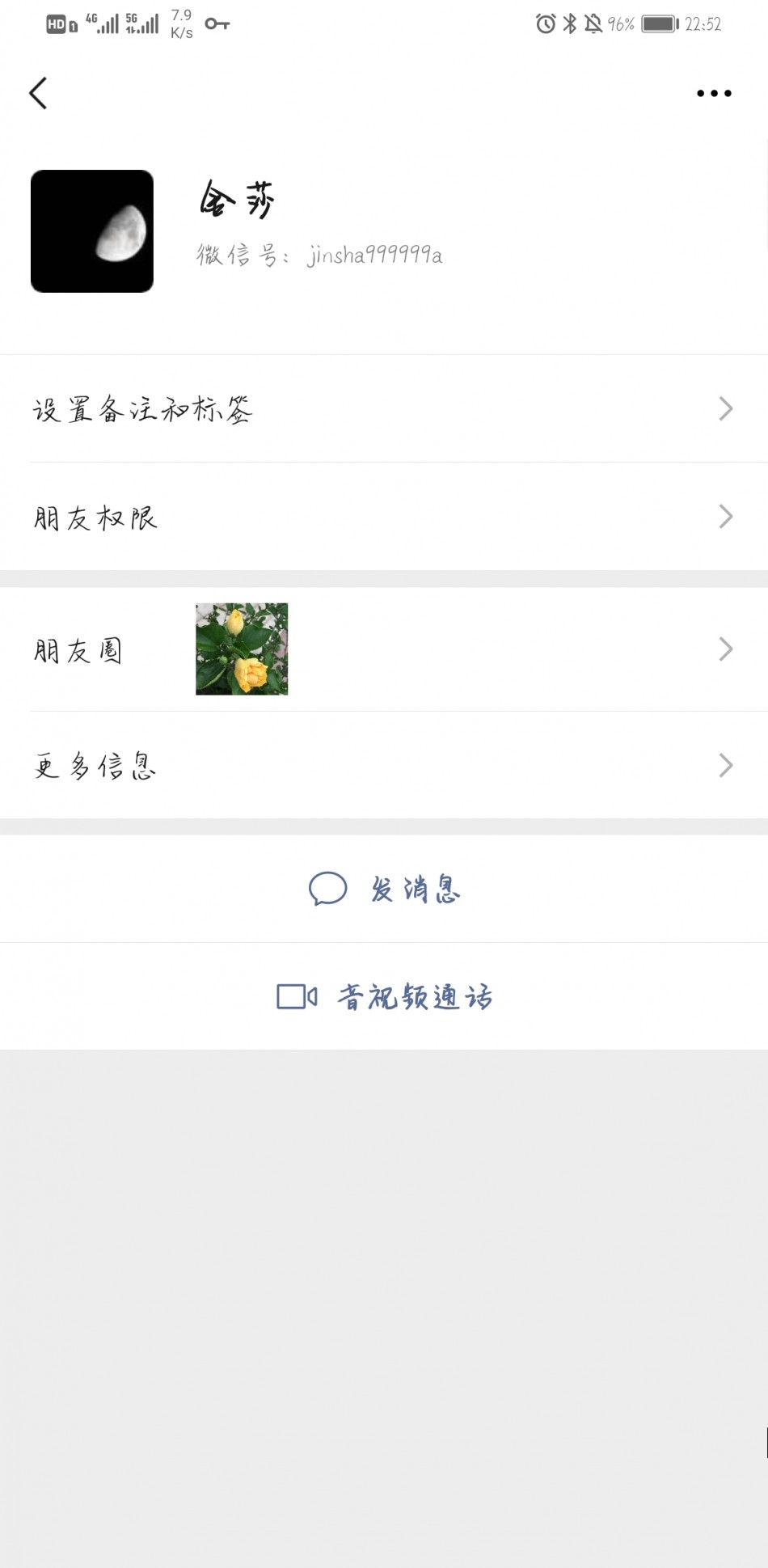Tap 发消息 to send a message
This screenshot has height=1568, width=768.
[384, 889]
